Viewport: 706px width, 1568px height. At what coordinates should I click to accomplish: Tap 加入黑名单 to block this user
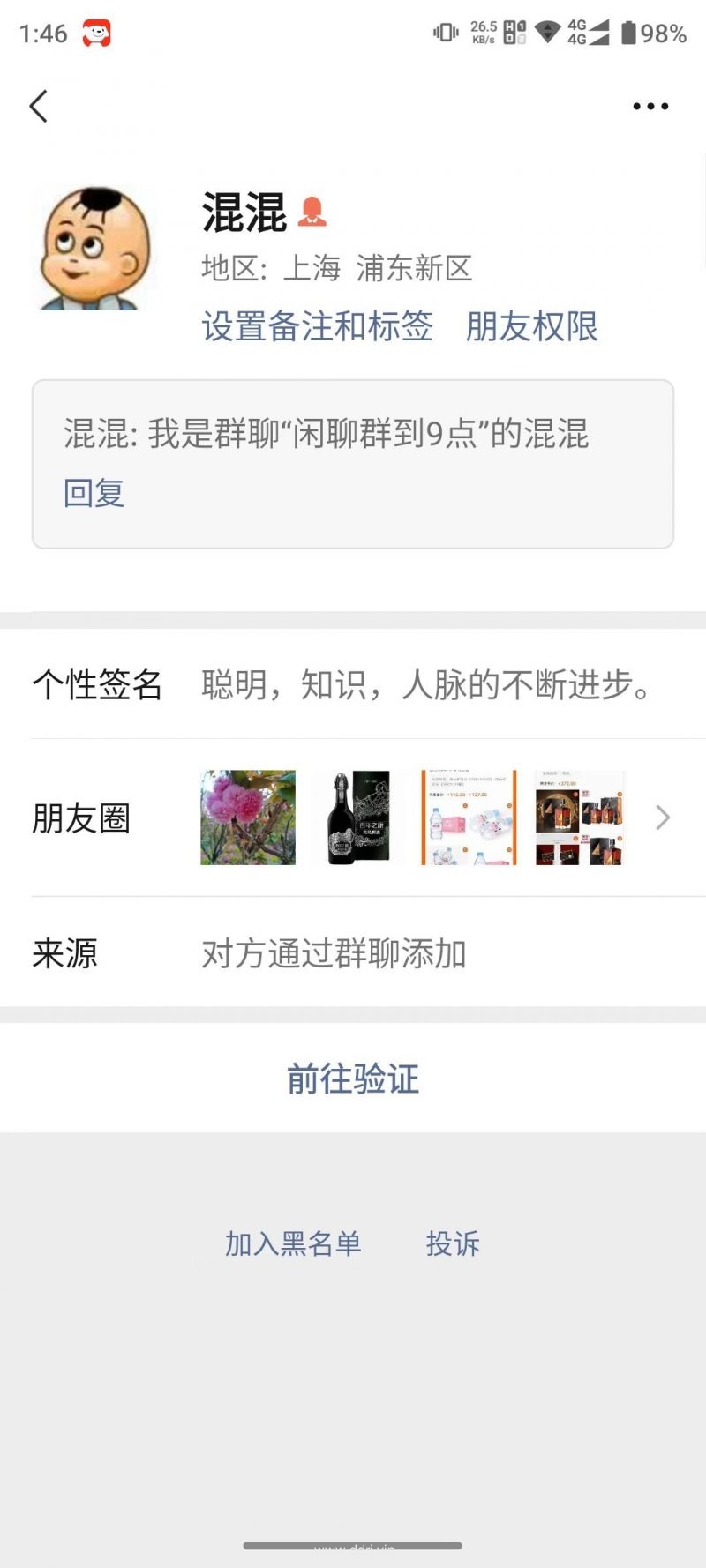(292, 1243)
